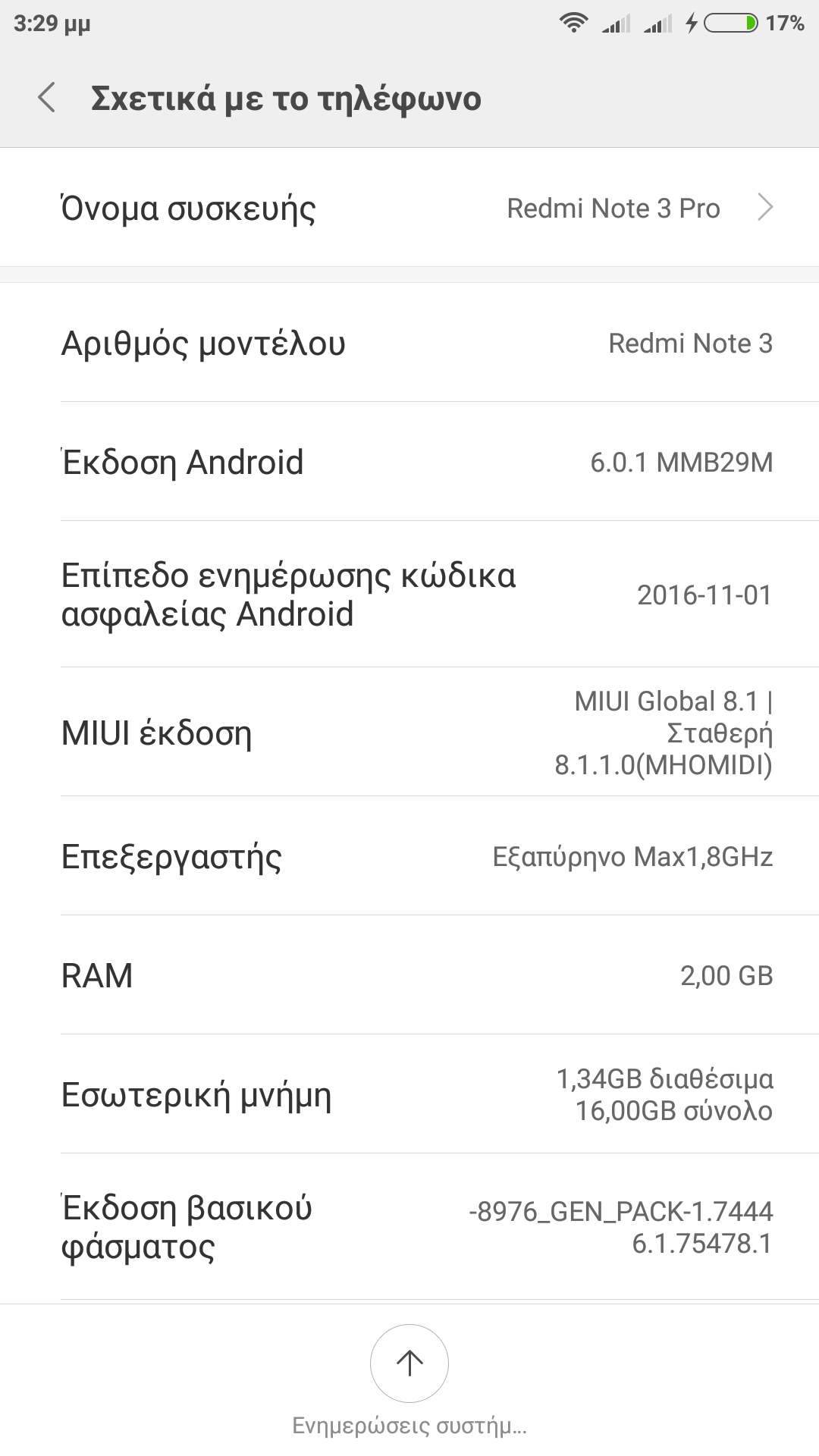The width and height of the screenshot is (819, 1456).
Task: Open the Εσωτερική μνήμη row
Action: point(409,1094)
